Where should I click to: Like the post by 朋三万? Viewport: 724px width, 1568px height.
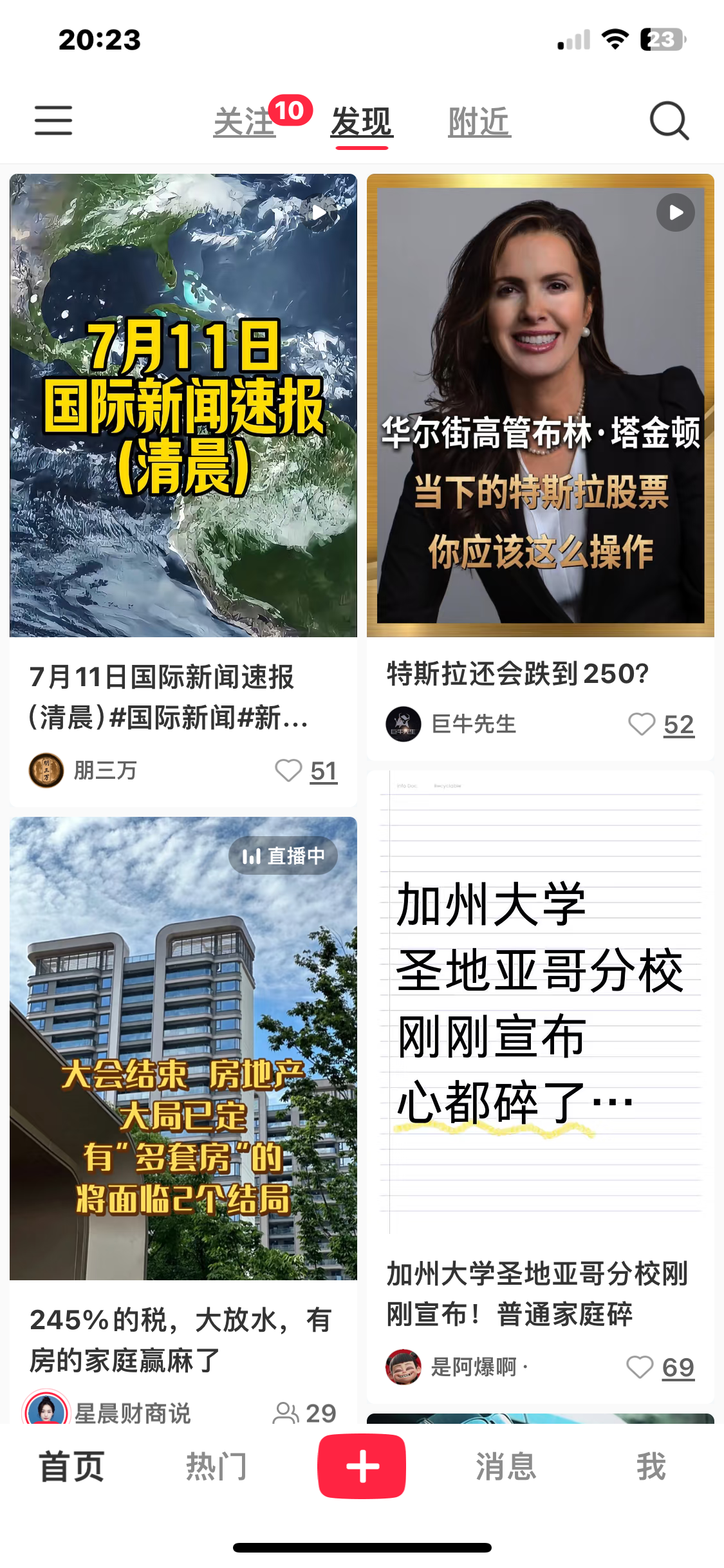288,770
